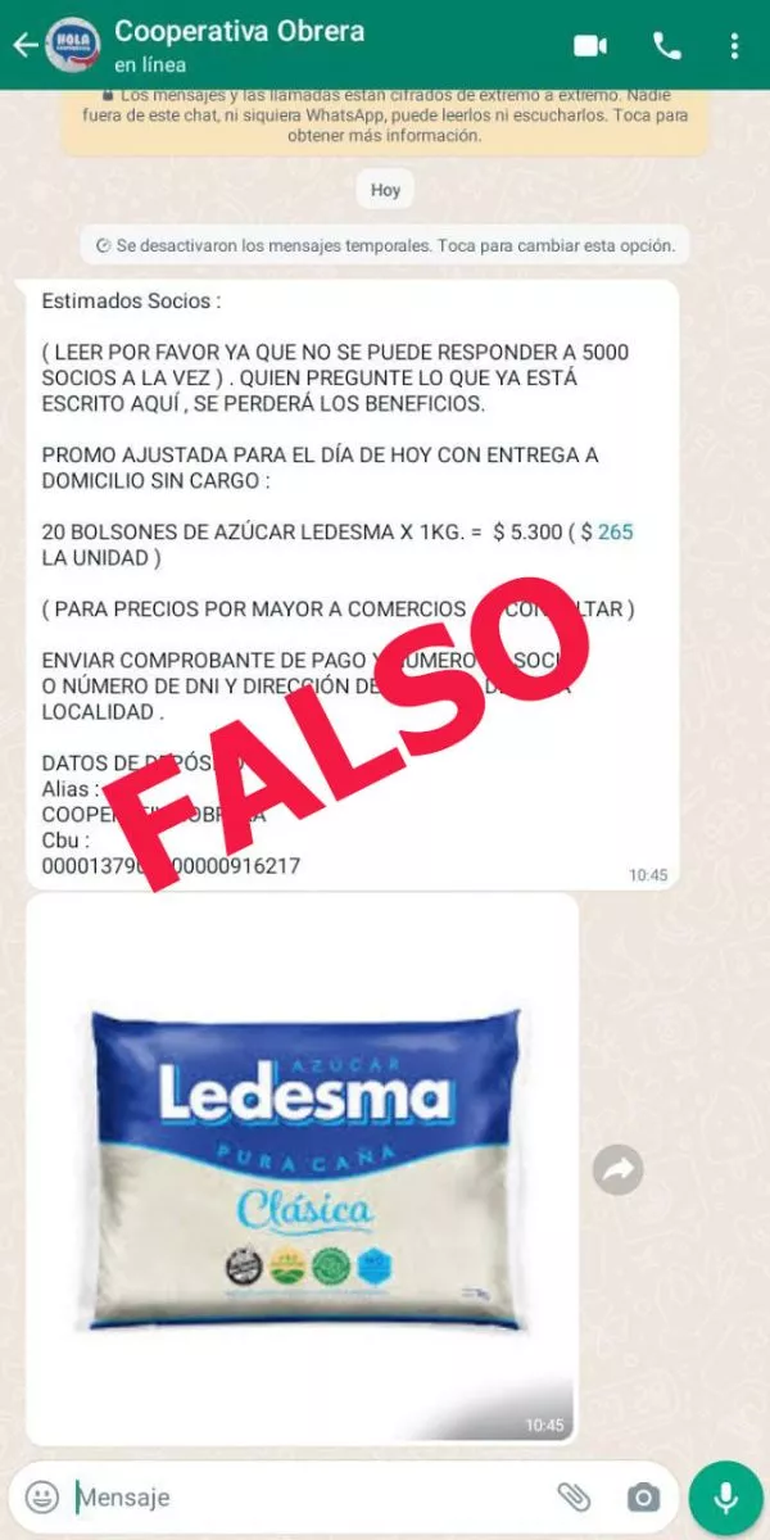Image resolution: width=770 pixels, height=1540 pixels.
Task: Attach a file with the paperclip
Action: (x=574, y=1497)
